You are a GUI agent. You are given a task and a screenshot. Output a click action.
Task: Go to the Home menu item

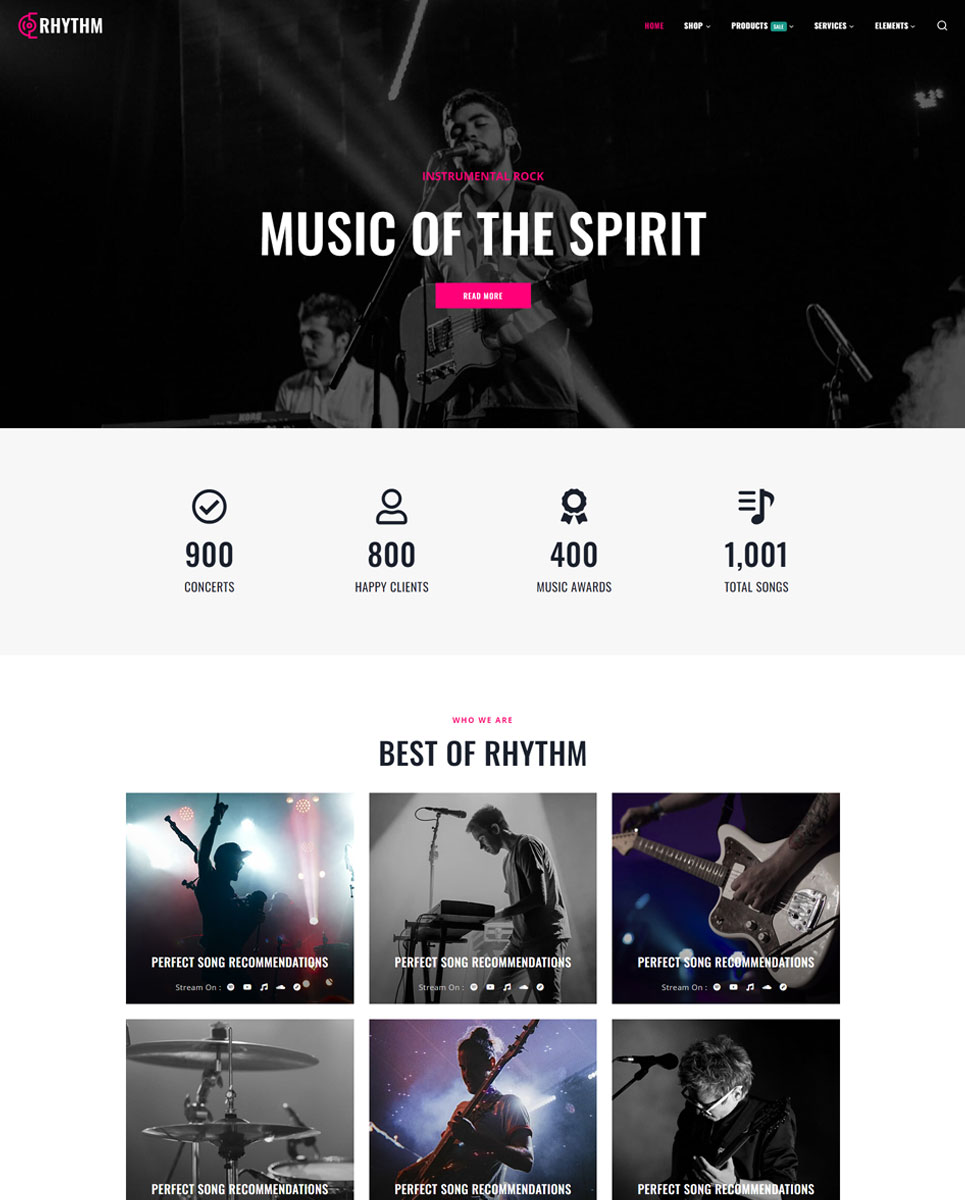click(654, 26)
